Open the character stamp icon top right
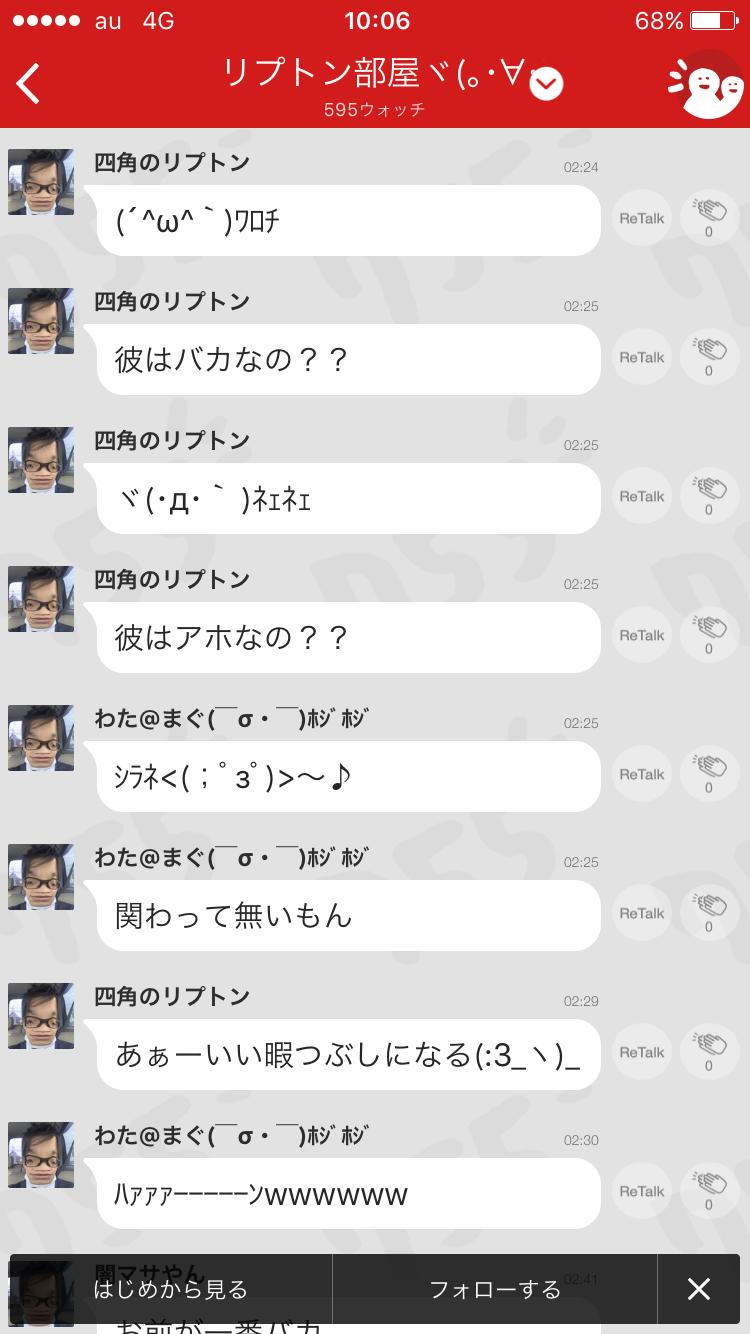Image resolution: width=750 pixels, height=1334 pixels. click(x=707, y=87)
